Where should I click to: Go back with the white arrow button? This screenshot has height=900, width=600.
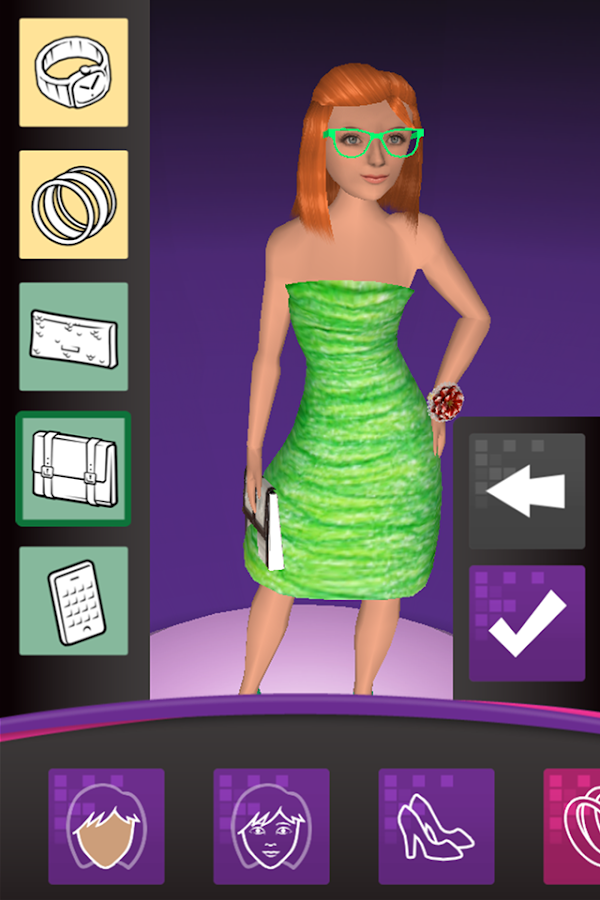click(527, 491)
